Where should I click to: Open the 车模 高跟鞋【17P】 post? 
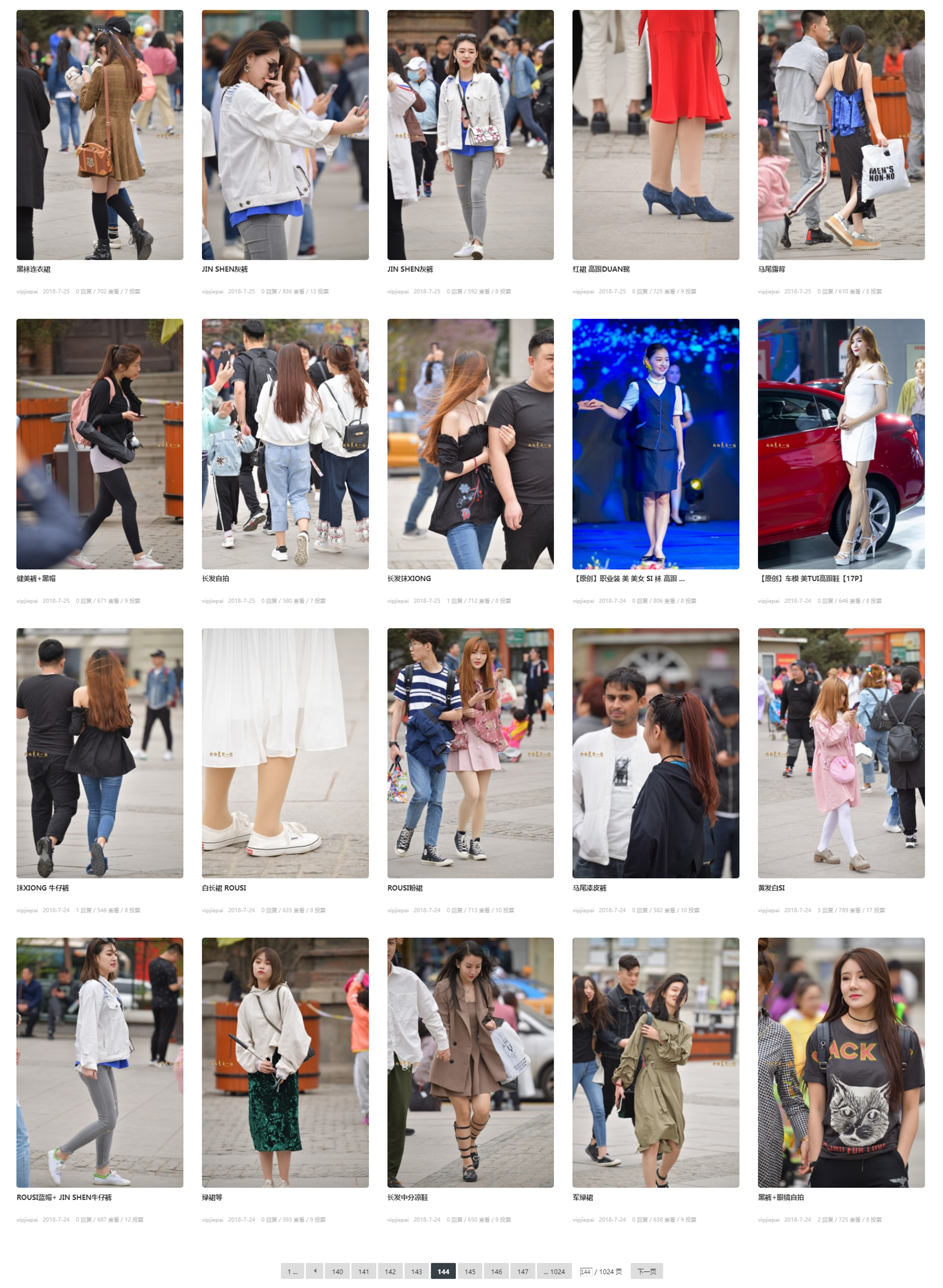(841, 444)
